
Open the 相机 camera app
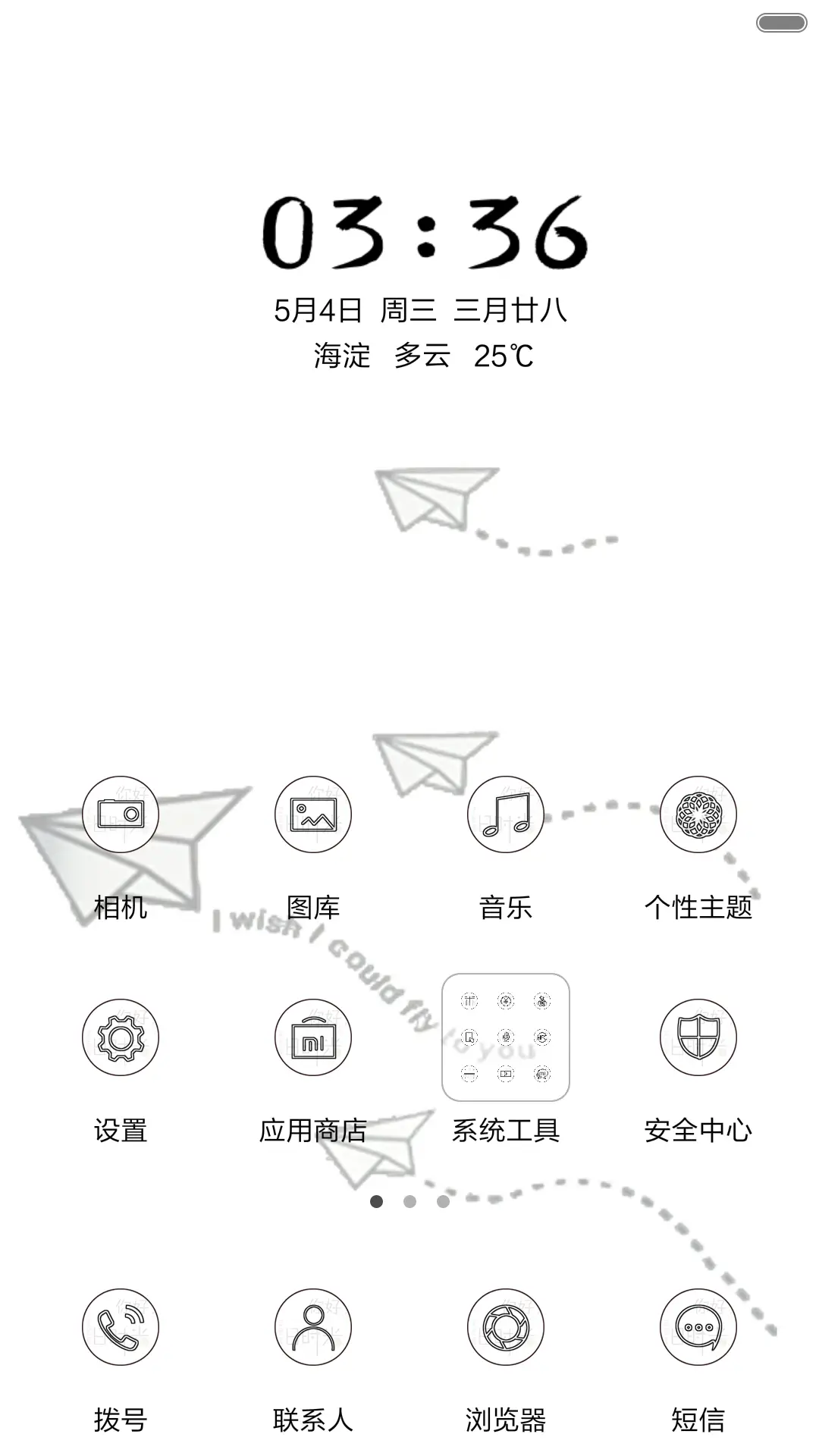click(x=121, y=814)
